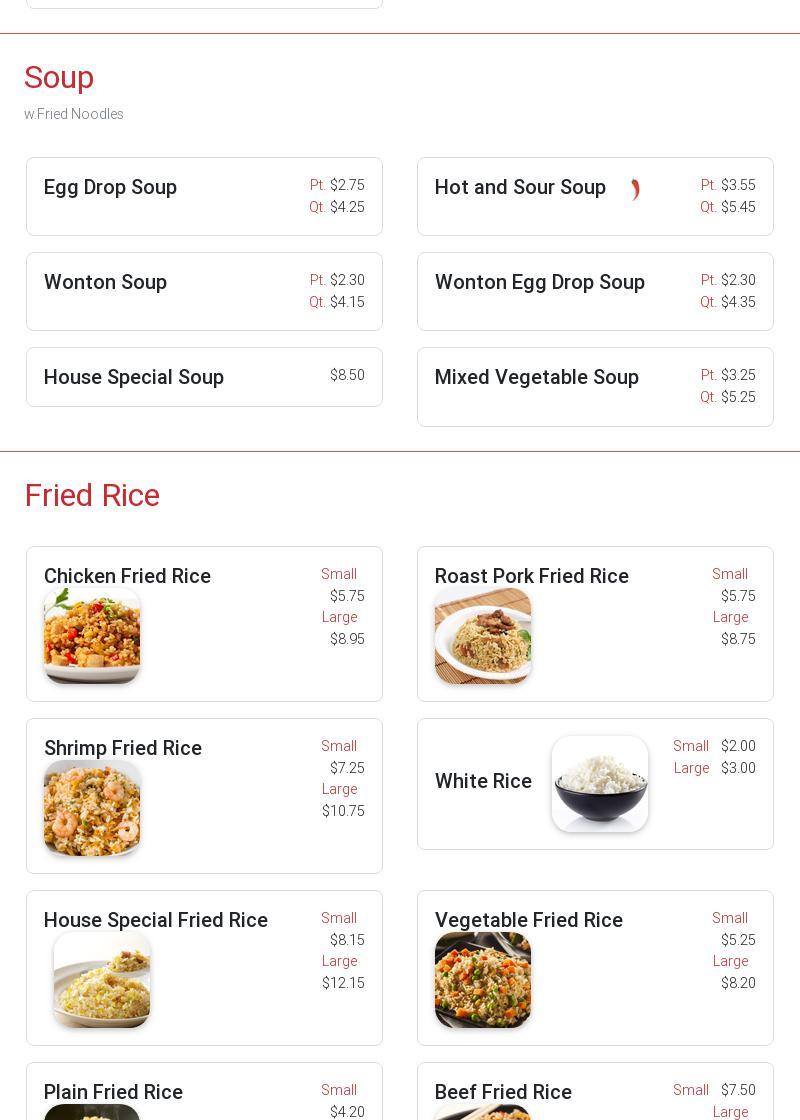Choose Vegetable Fried Rice
The height and width of the screenshot is (1120, 800).
pos(595,967)
